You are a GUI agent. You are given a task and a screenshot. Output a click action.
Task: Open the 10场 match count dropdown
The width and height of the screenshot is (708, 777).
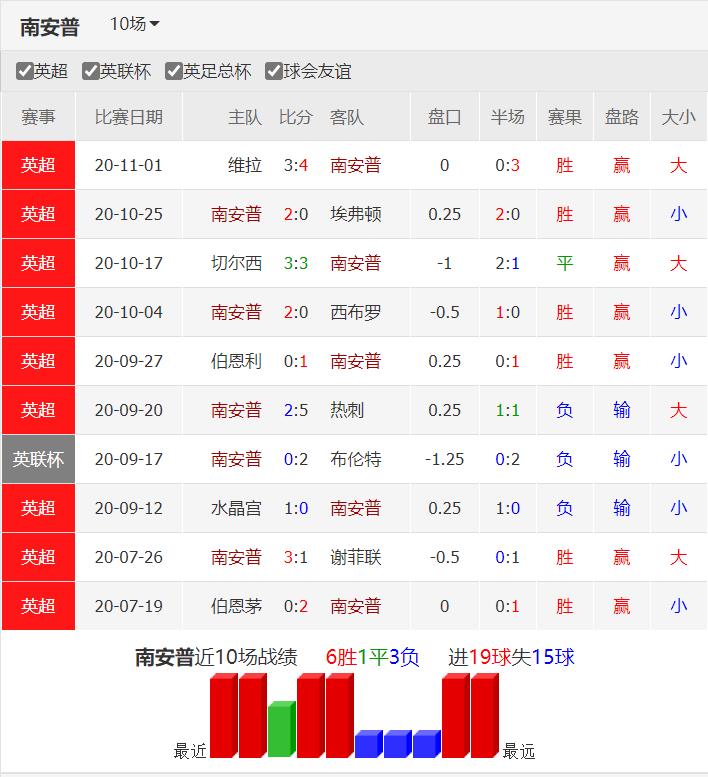point(134,24)
